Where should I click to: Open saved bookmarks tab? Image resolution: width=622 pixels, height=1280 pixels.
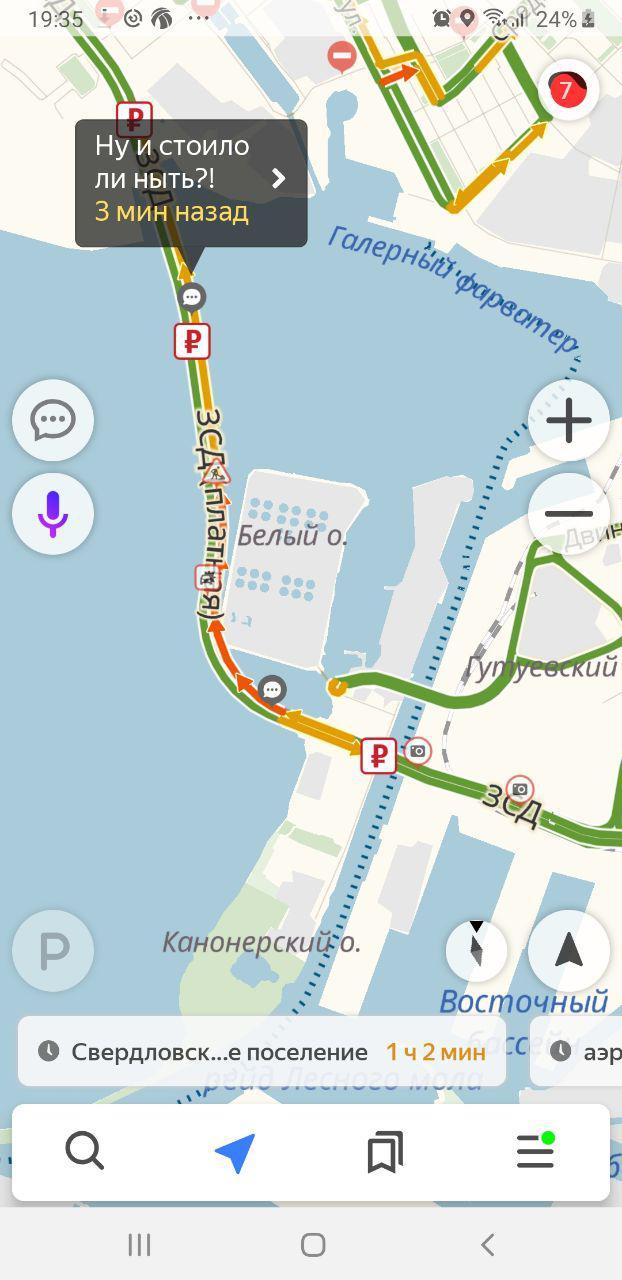(385, 1152)
